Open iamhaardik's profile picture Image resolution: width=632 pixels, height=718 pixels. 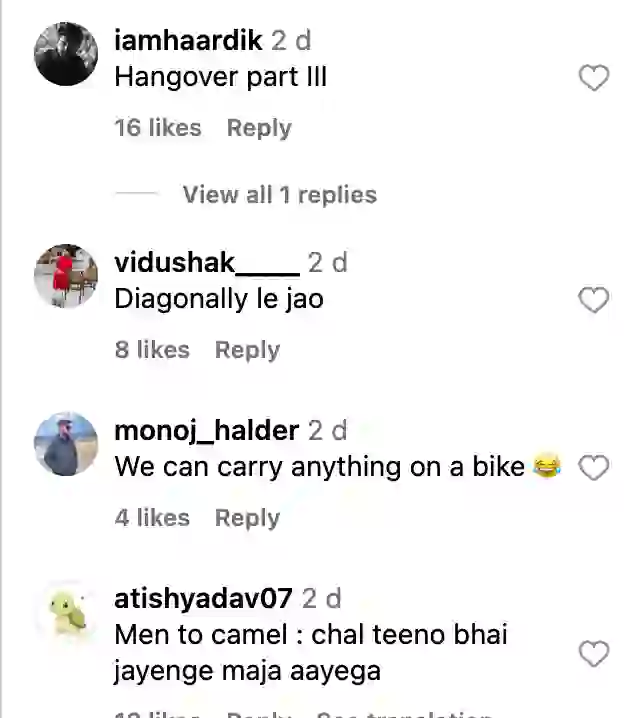pyautogui.click(x=66, y=53)
